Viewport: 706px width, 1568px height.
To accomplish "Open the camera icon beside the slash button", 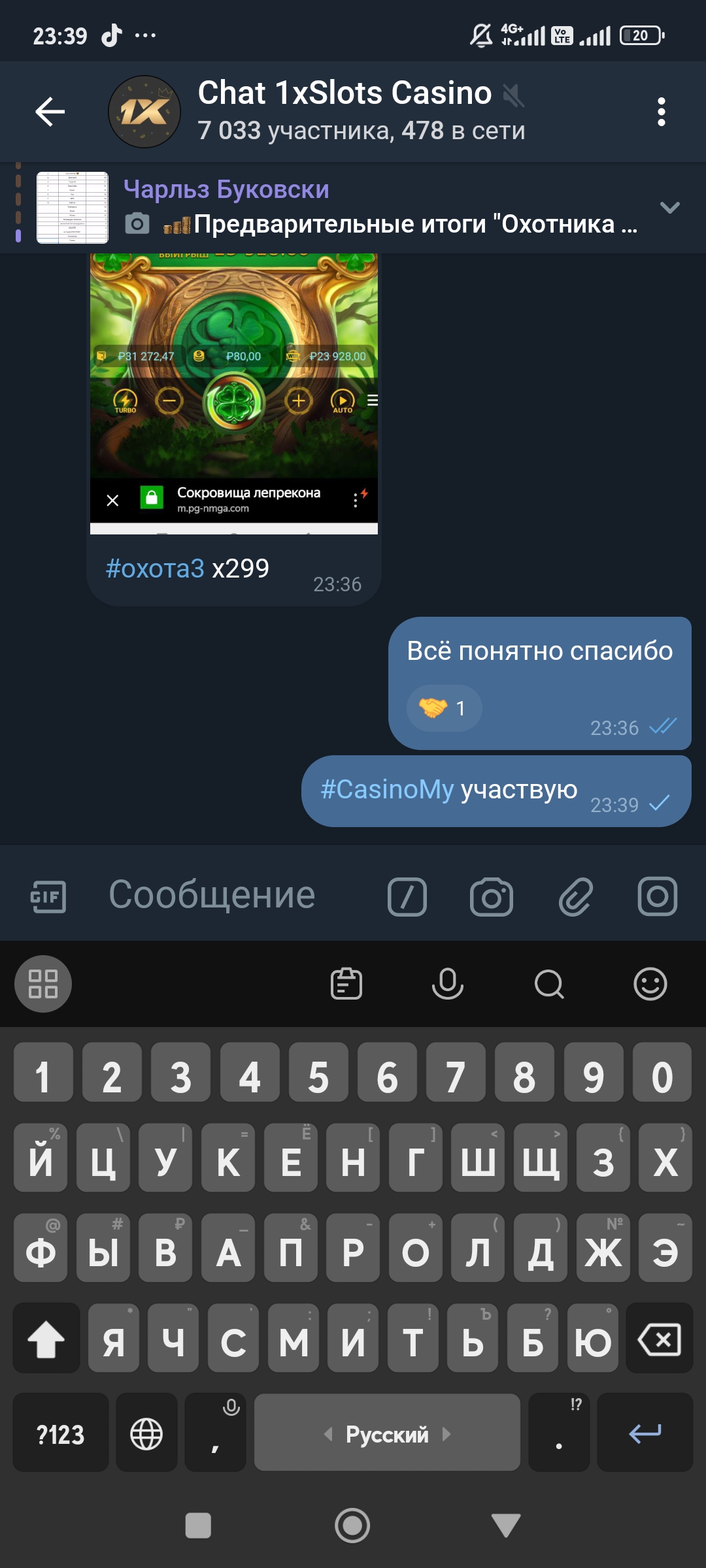I will point(491,896).
